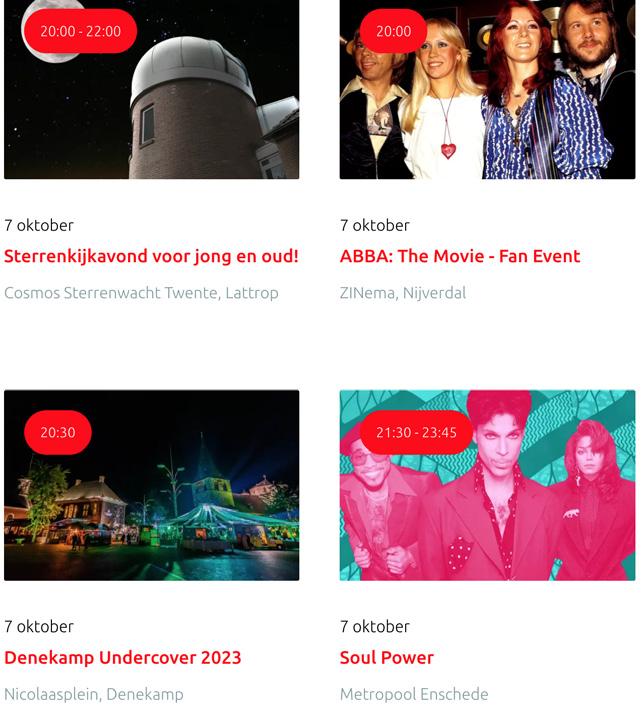The width and height of the screenshot is (642, 719).
Task: Select the 'ABBA: The Movie - Fan Event' title
Action: tap(459, 256)
